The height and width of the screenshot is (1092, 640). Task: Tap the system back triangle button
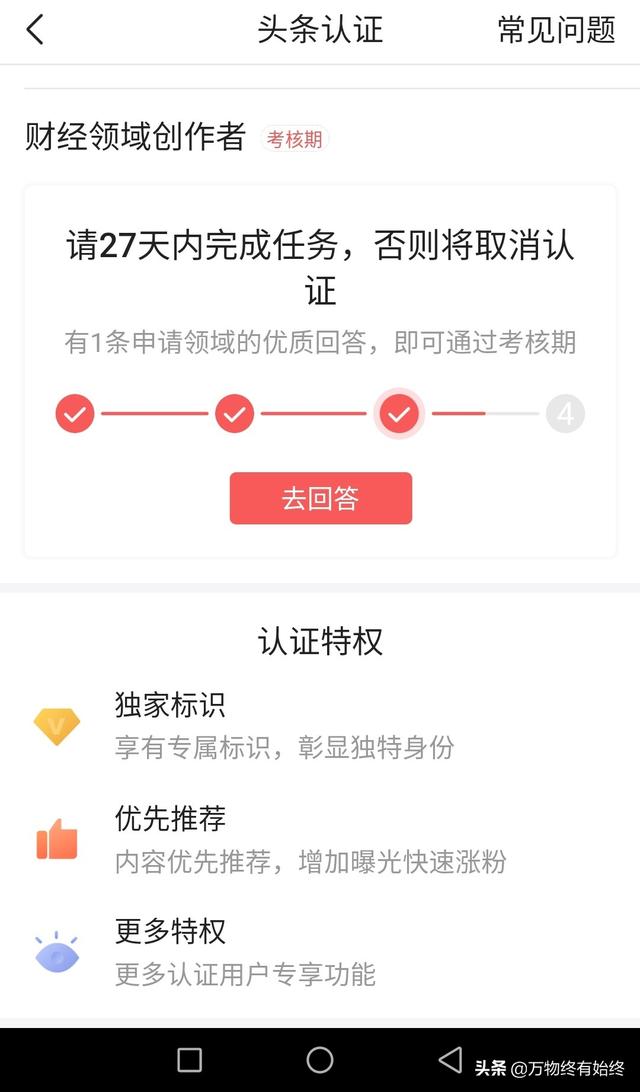[x=451, y=1060]
